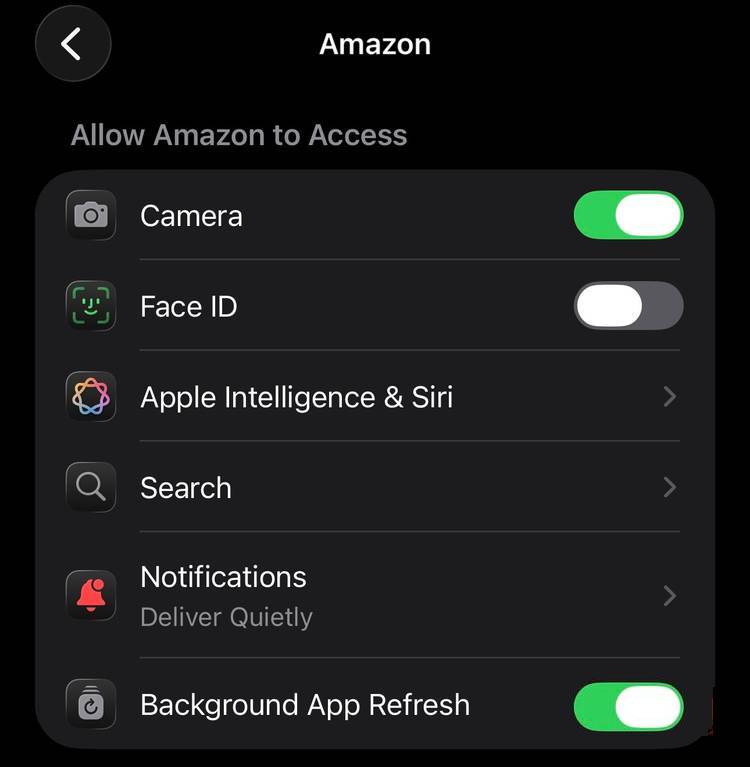The height and width of the screenshot is (767, 750).
Task: Open Search options using the chevron
Action: point(669,487)
